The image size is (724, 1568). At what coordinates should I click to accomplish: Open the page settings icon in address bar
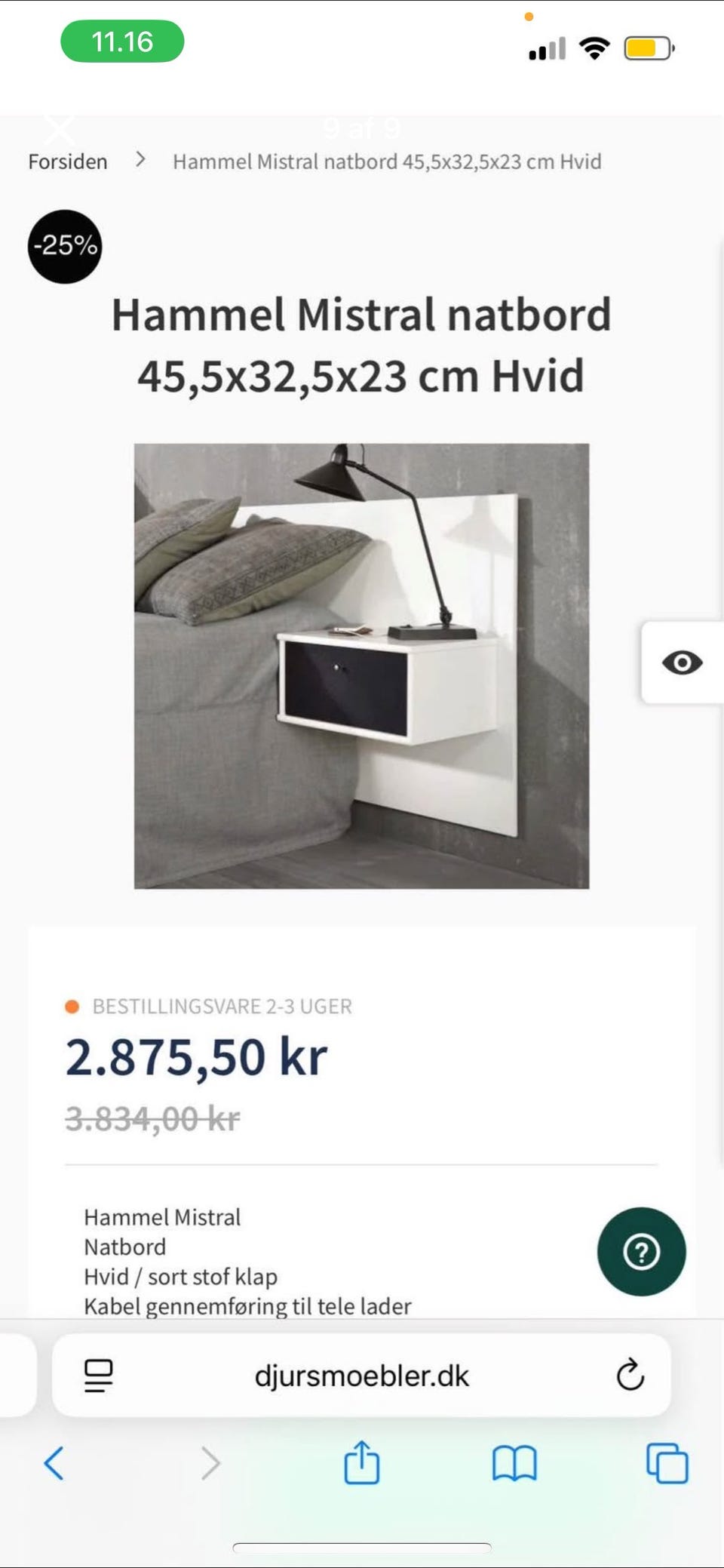click(98, 1375)
